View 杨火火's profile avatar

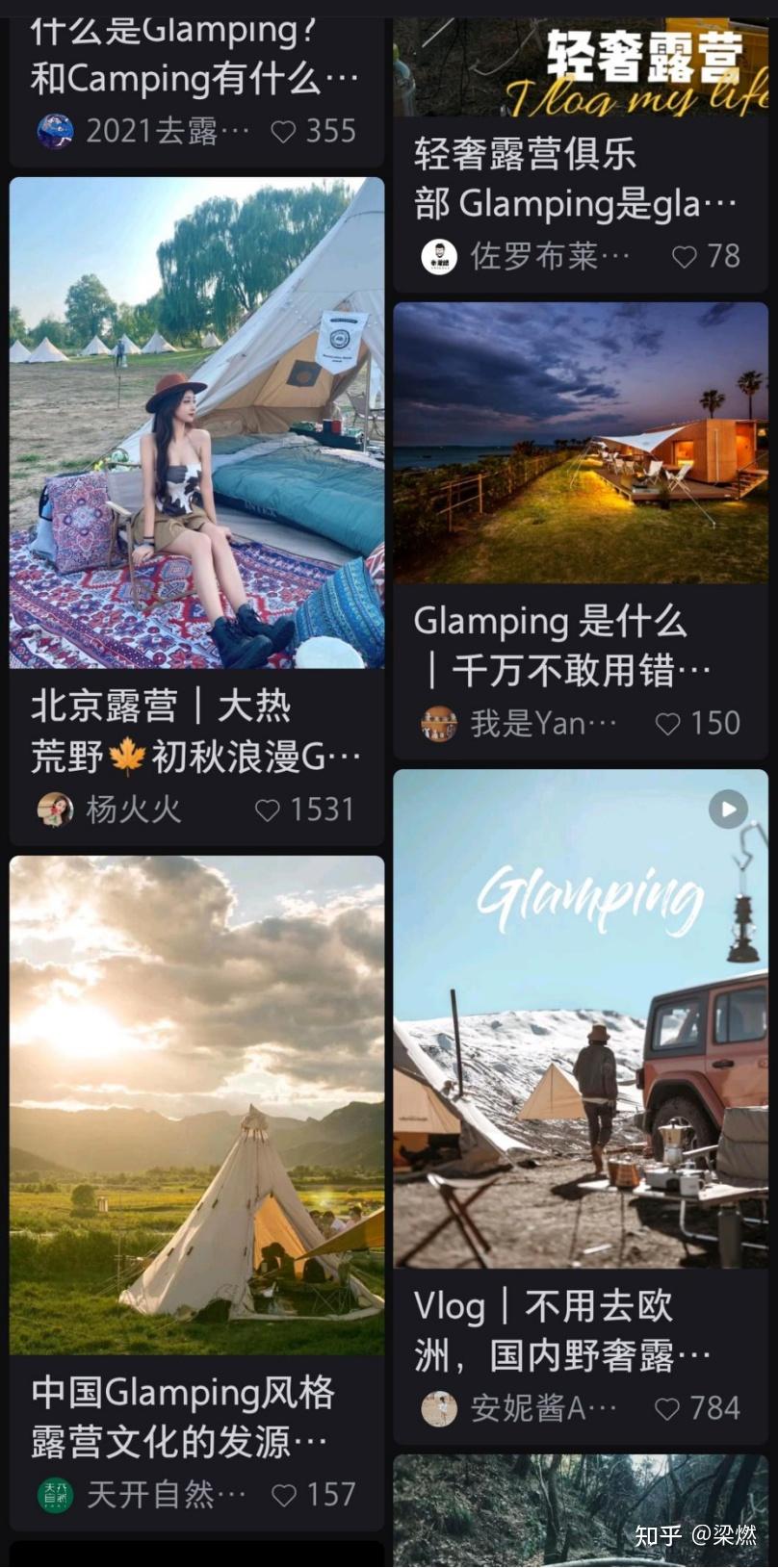55,810
